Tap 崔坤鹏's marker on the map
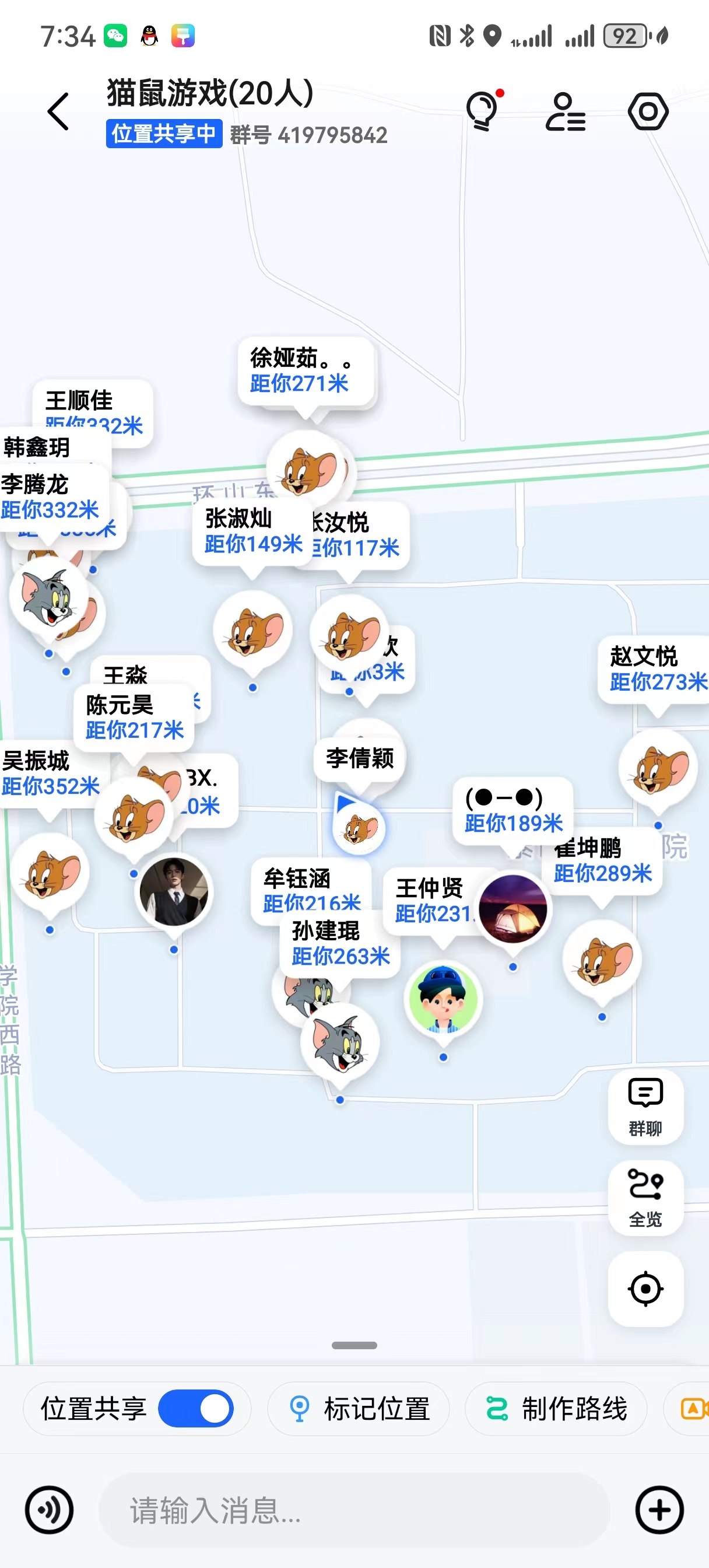Screen dimensions: 709x1568 [x=602, y=960]
